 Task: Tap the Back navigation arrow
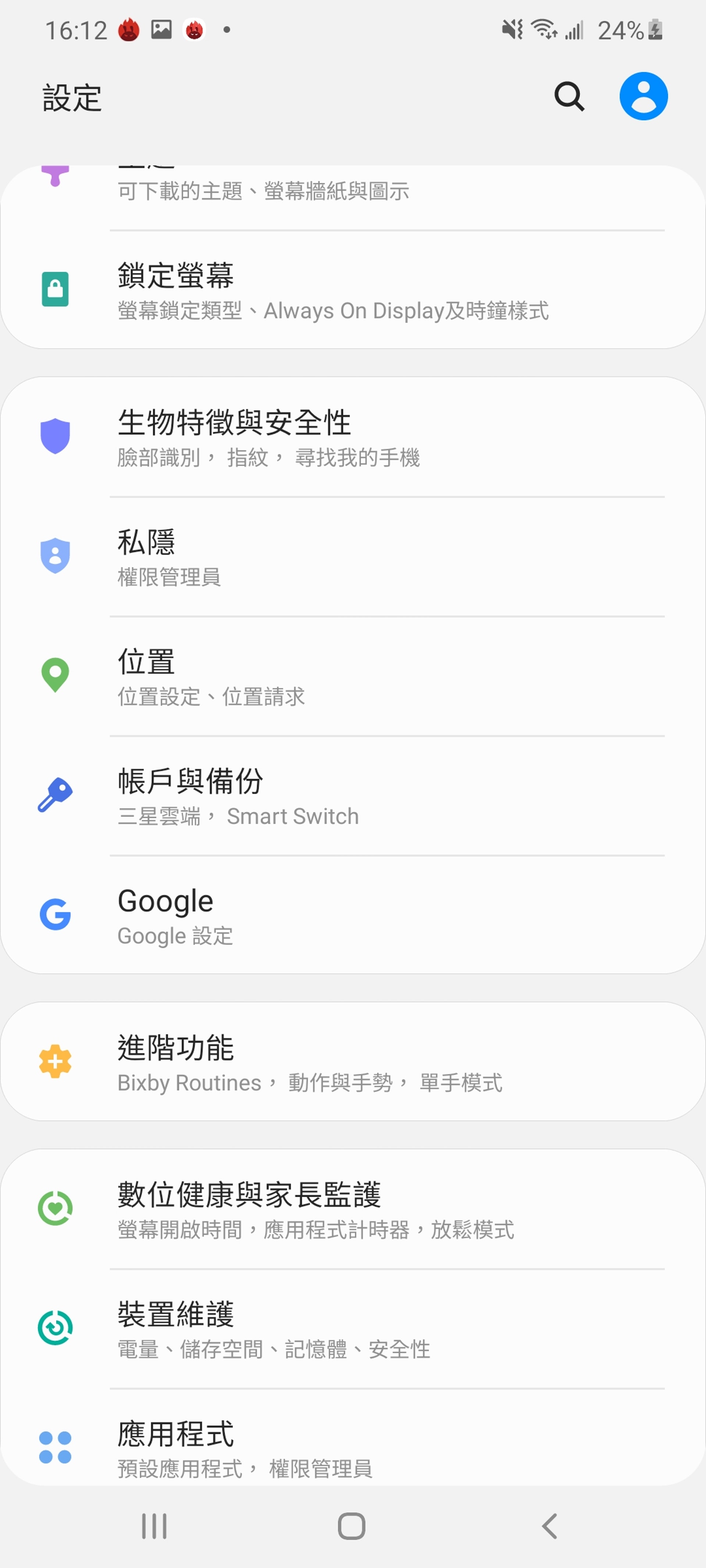click(550, 1525)
